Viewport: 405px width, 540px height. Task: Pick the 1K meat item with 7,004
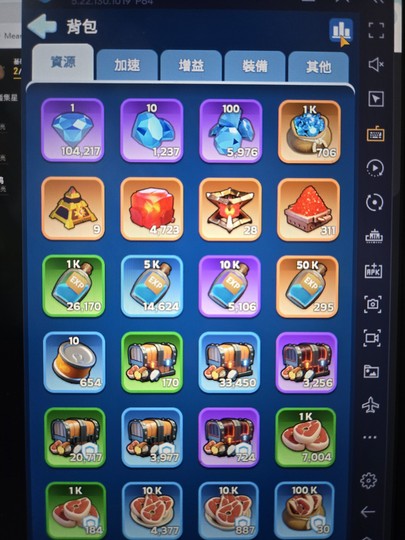(x=305, y=437)
